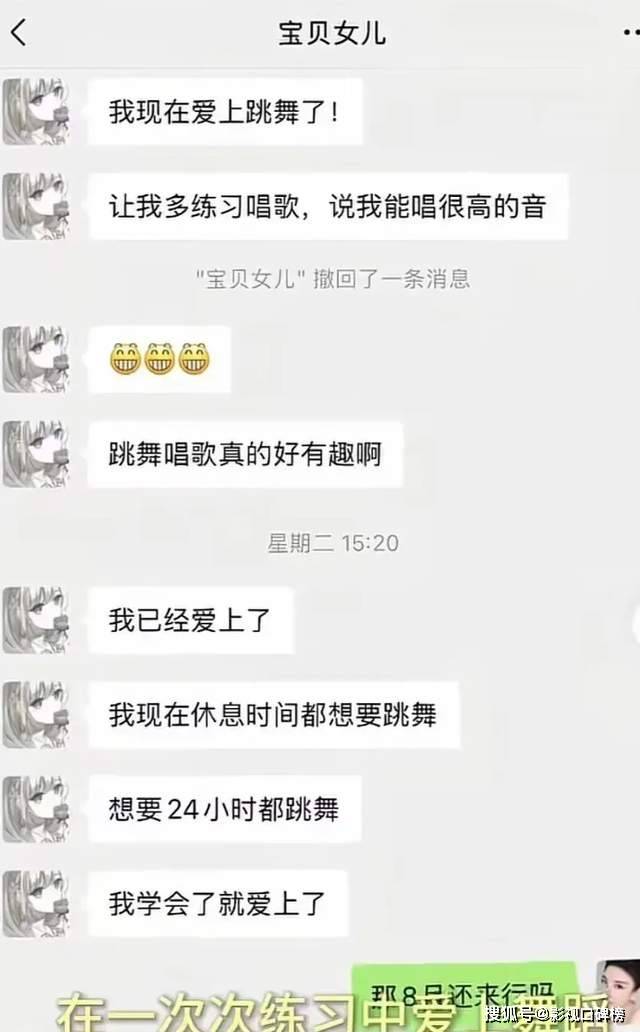The width and height of the screenshot is (640, 1032).
Task: Open avatar beside "我现在爱上跳舞了！"
Action: [x=35, y=111]
